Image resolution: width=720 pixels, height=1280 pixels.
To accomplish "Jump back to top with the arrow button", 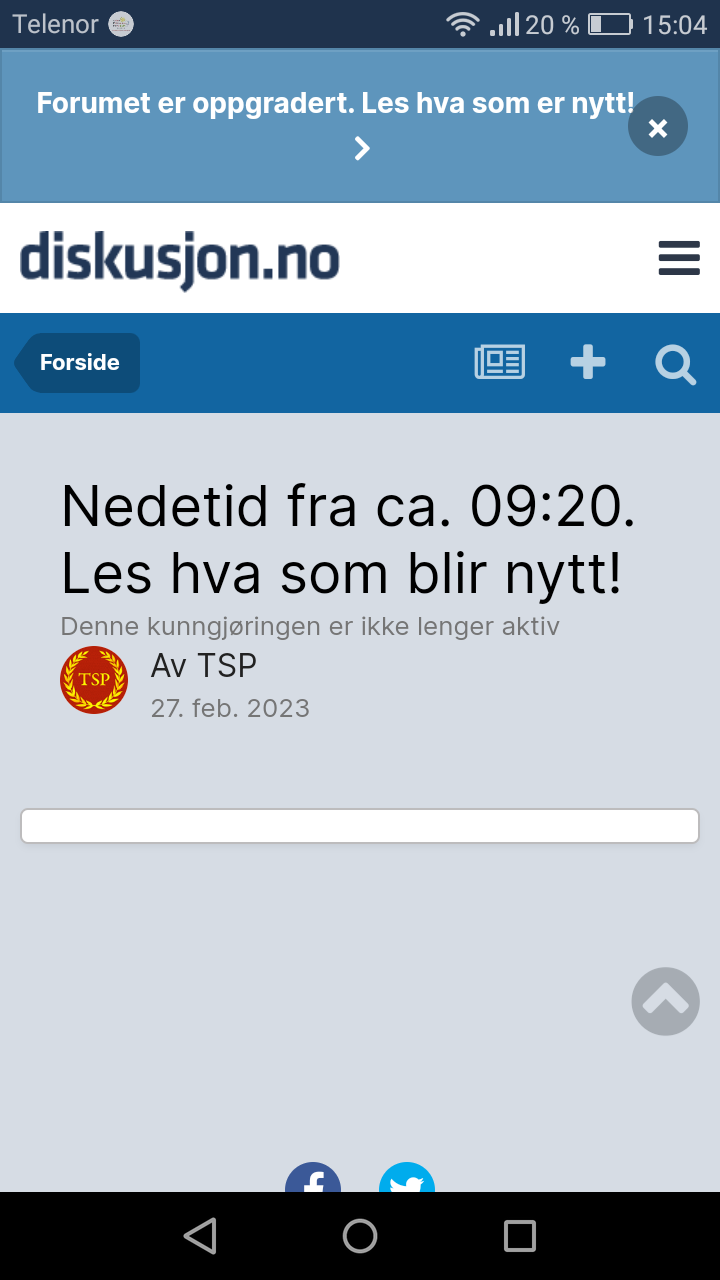I will point(665,1001).
